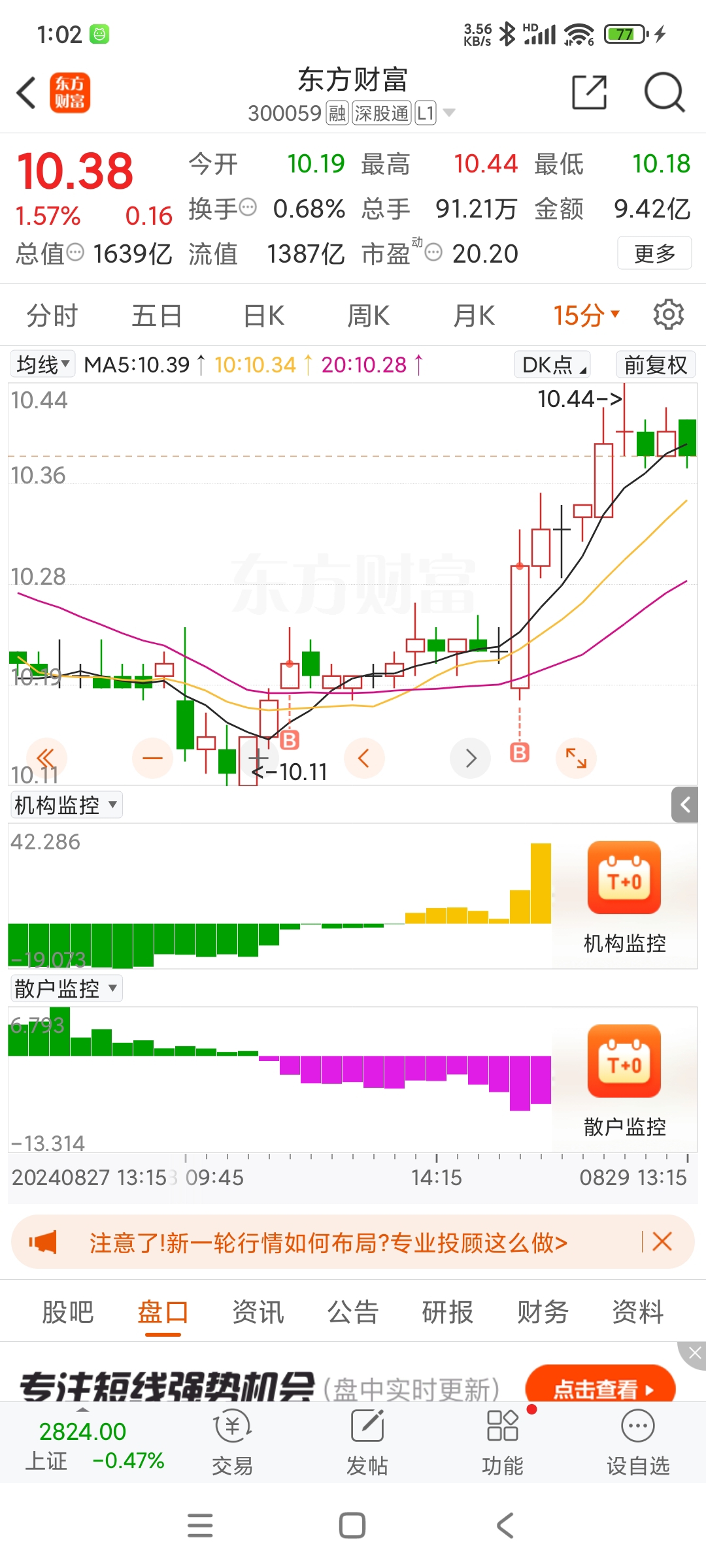
Task: Open chart settings gear
Action: tap(668, 315)
